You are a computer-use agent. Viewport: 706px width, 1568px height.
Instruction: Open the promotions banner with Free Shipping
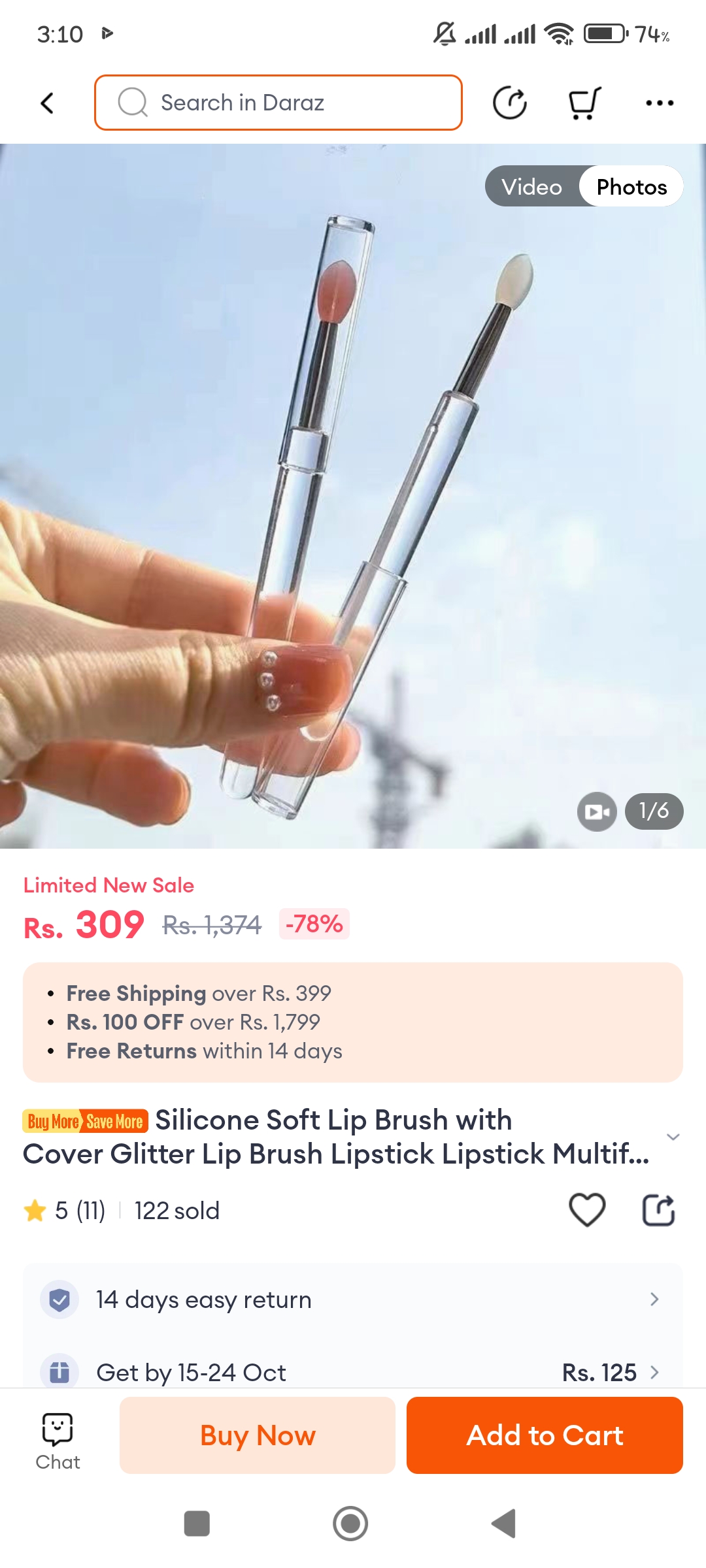(x=353, y=1022)
